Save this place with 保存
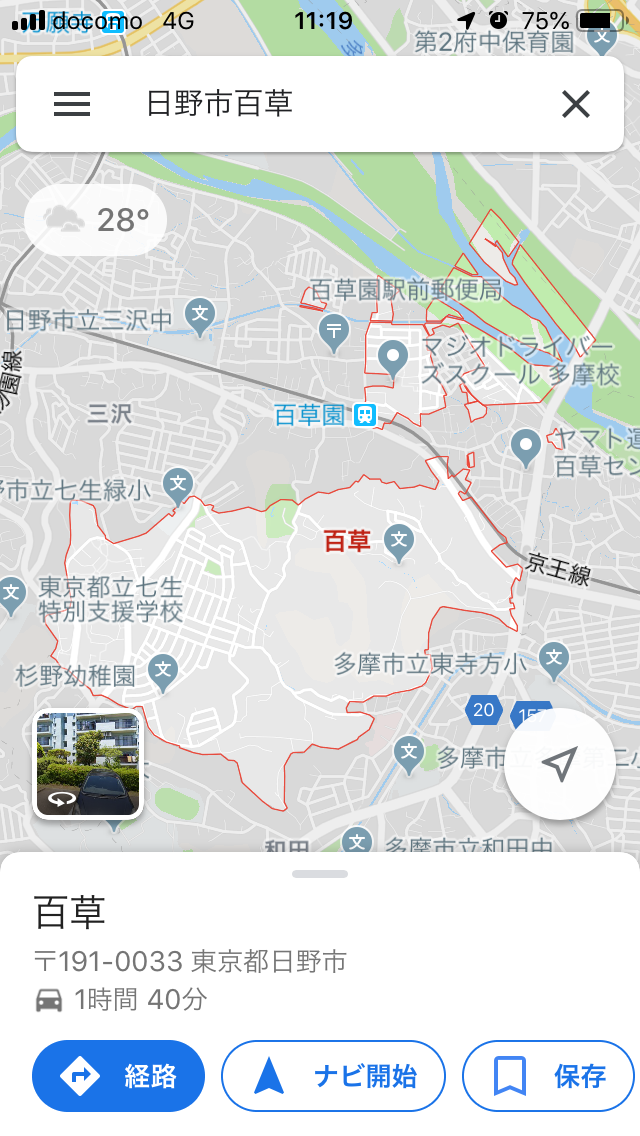 coord(548,1076)
